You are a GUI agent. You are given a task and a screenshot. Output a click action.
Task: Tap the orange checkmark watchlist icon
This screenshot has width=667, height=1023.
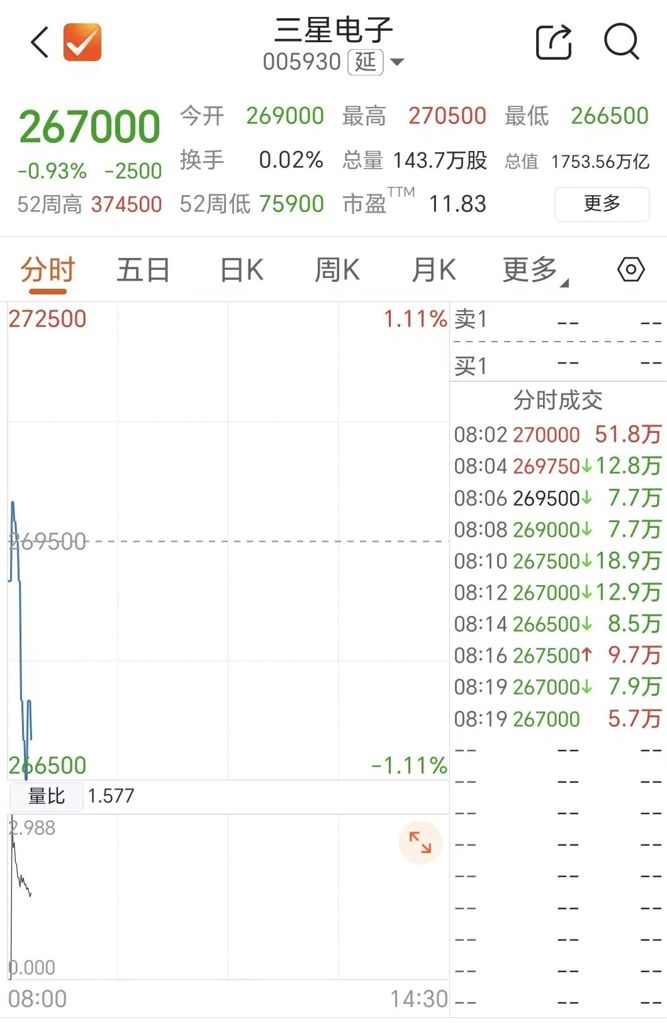click(82, 42)
